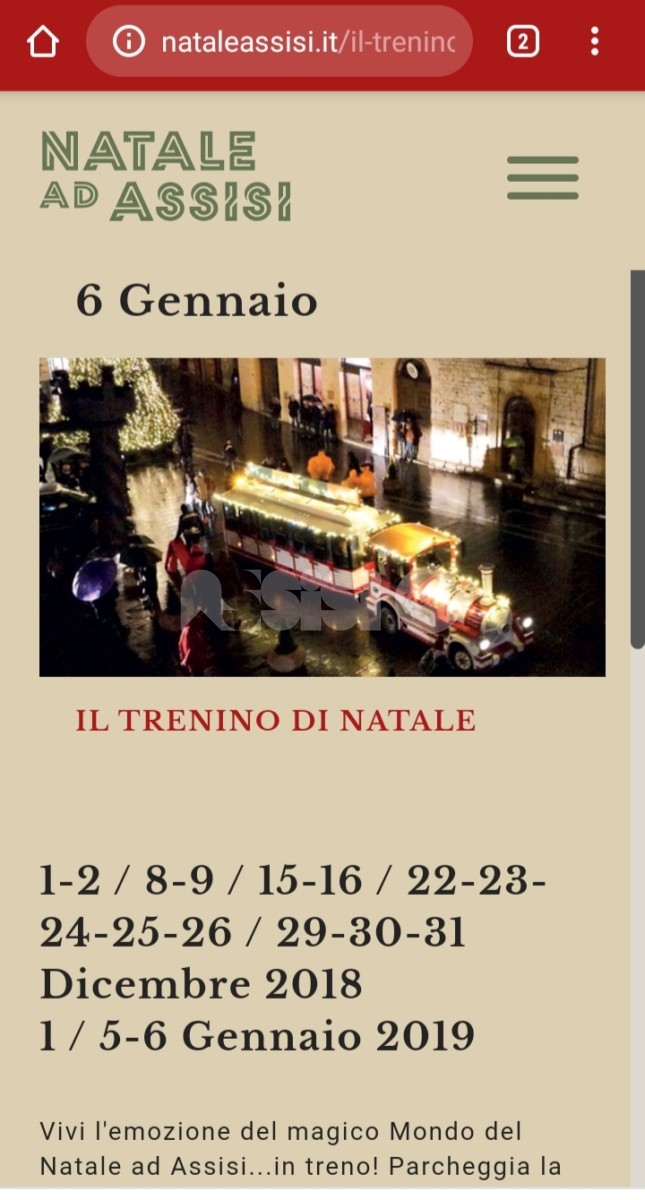Go to the browser home page
Screen dimensions: 645x1200
click(x=42, y=41)
